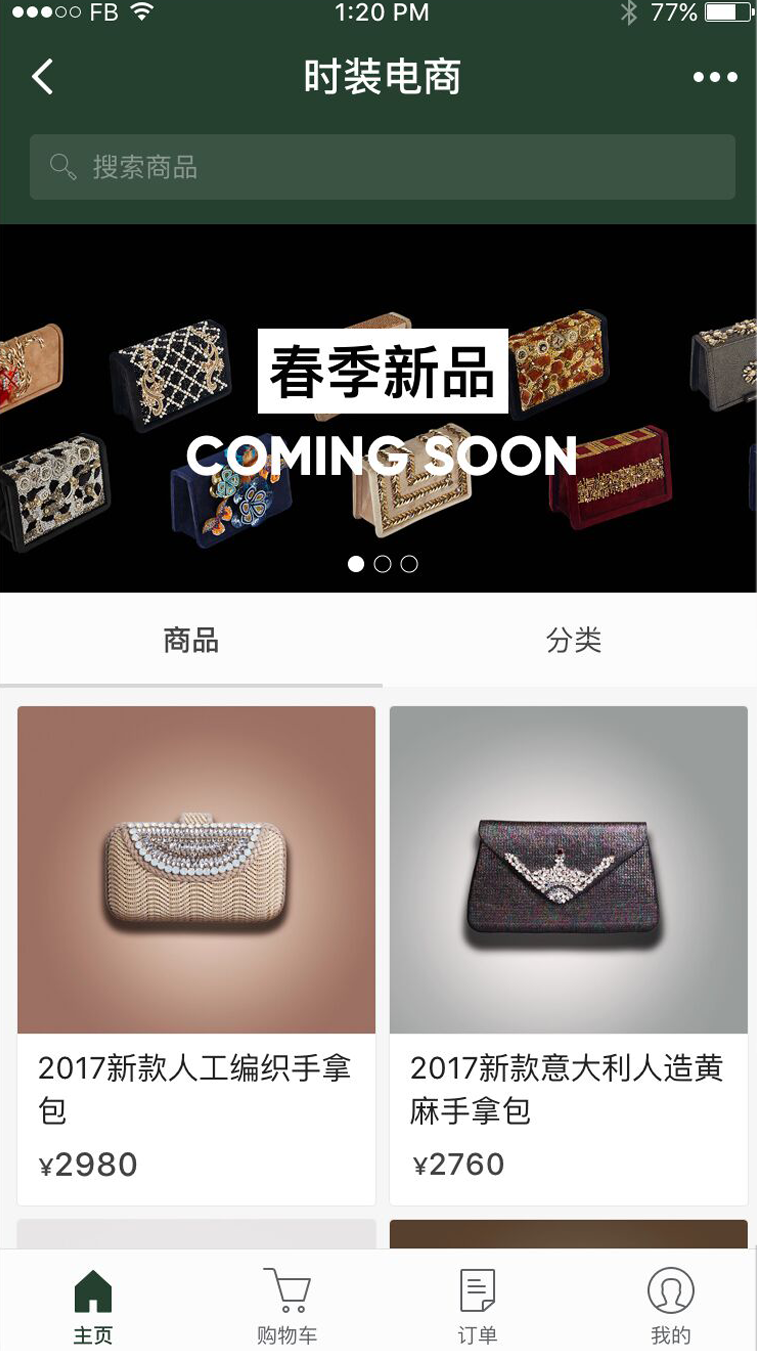
Task: Go to the 订单 orders tab
Action: pyautogui.click(x=477, y=1304)
